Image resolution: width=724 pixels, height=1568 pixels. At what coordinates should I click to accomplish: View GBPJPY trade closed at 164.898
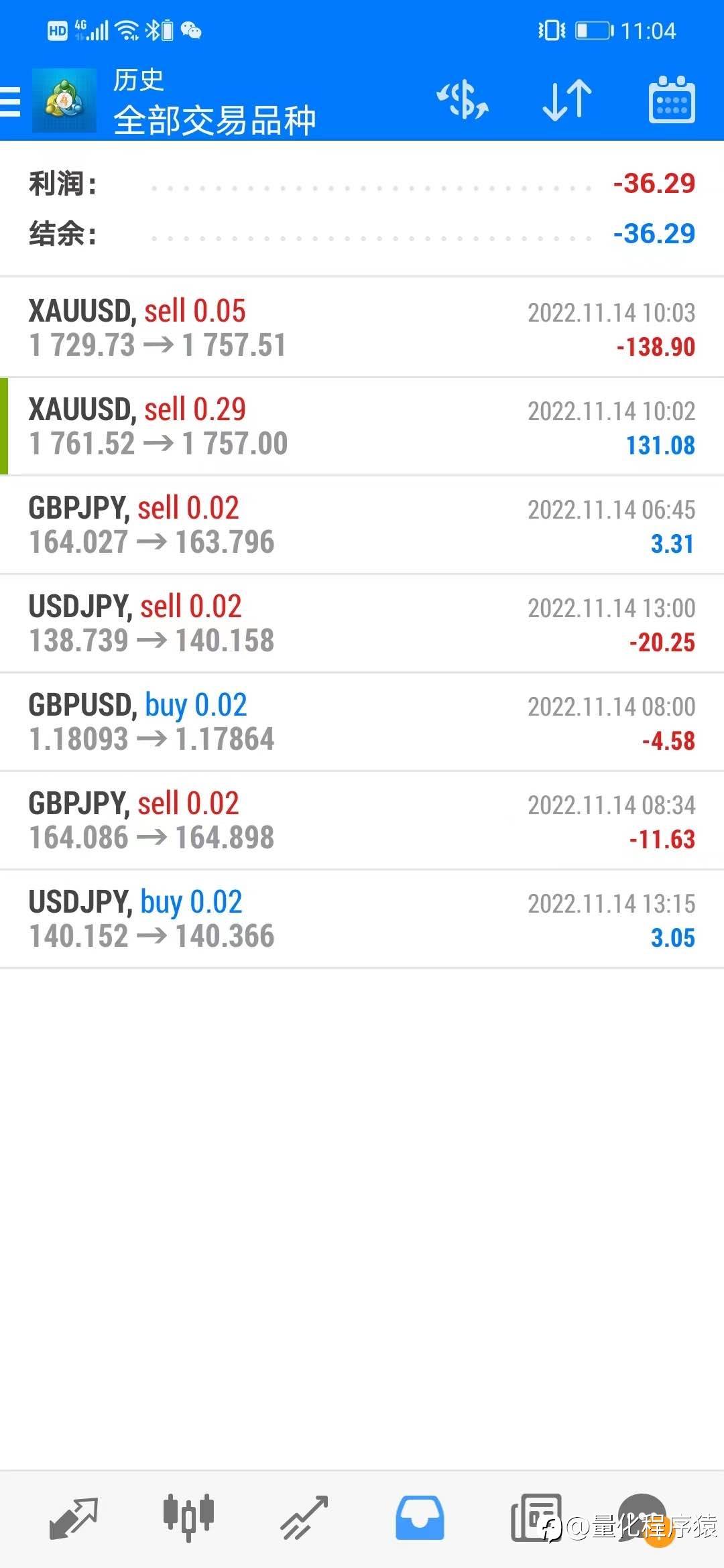(x=362, y=820)
